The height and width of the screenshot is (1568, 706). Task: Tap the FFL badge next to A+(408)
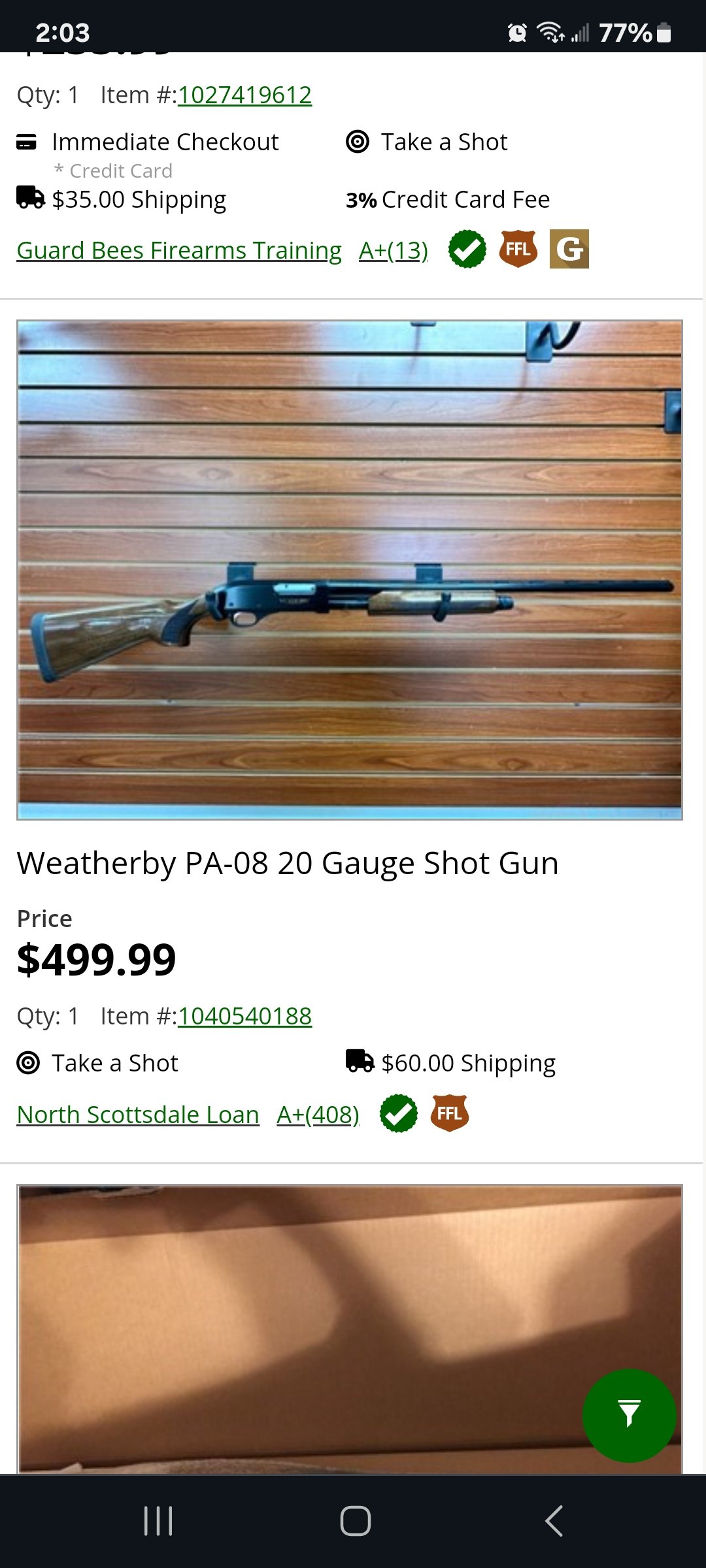[x=450, y=1113]
